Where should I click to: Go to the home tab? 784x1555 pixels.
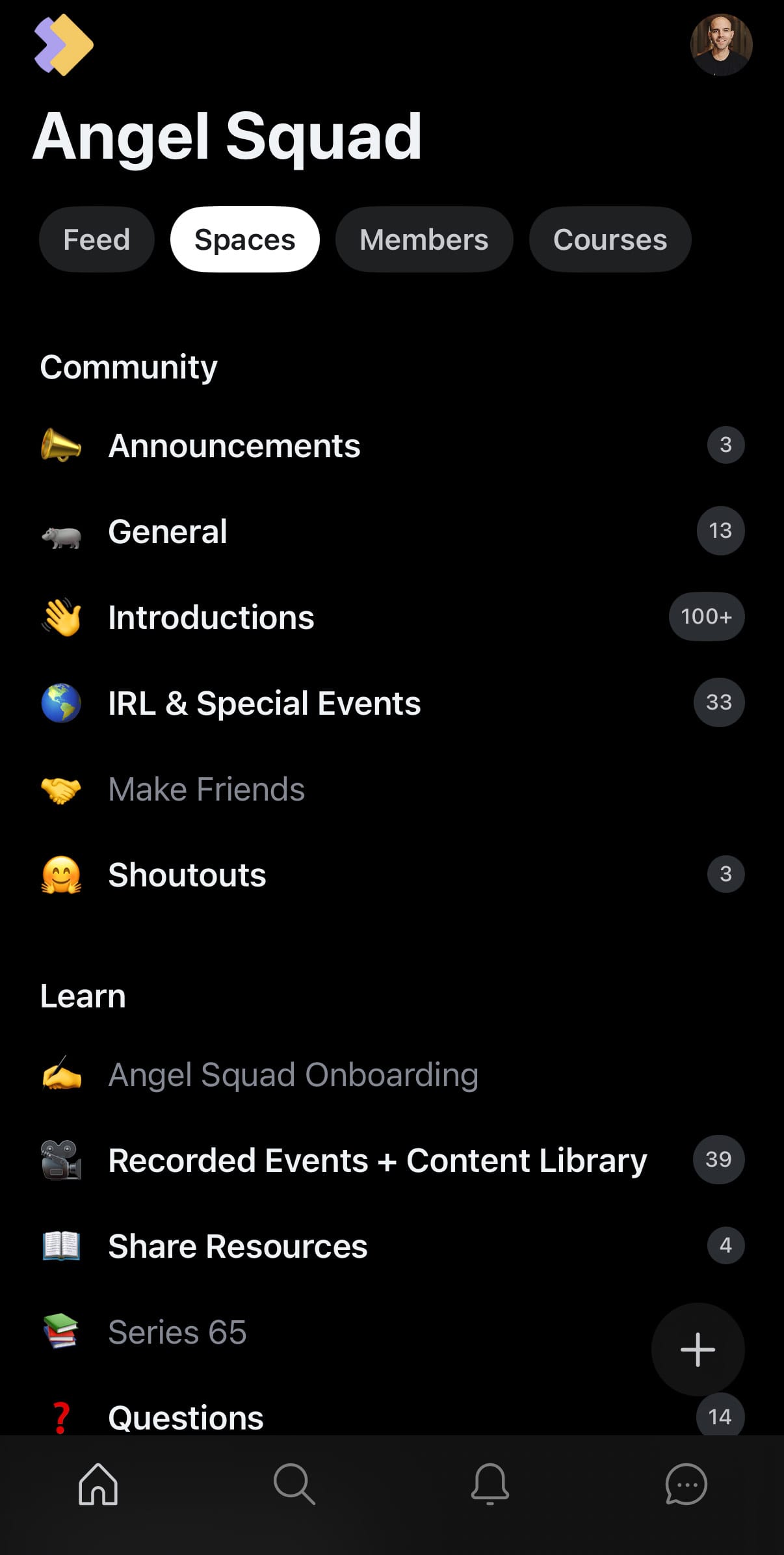pyautogui.click(x=98, y=1484)
